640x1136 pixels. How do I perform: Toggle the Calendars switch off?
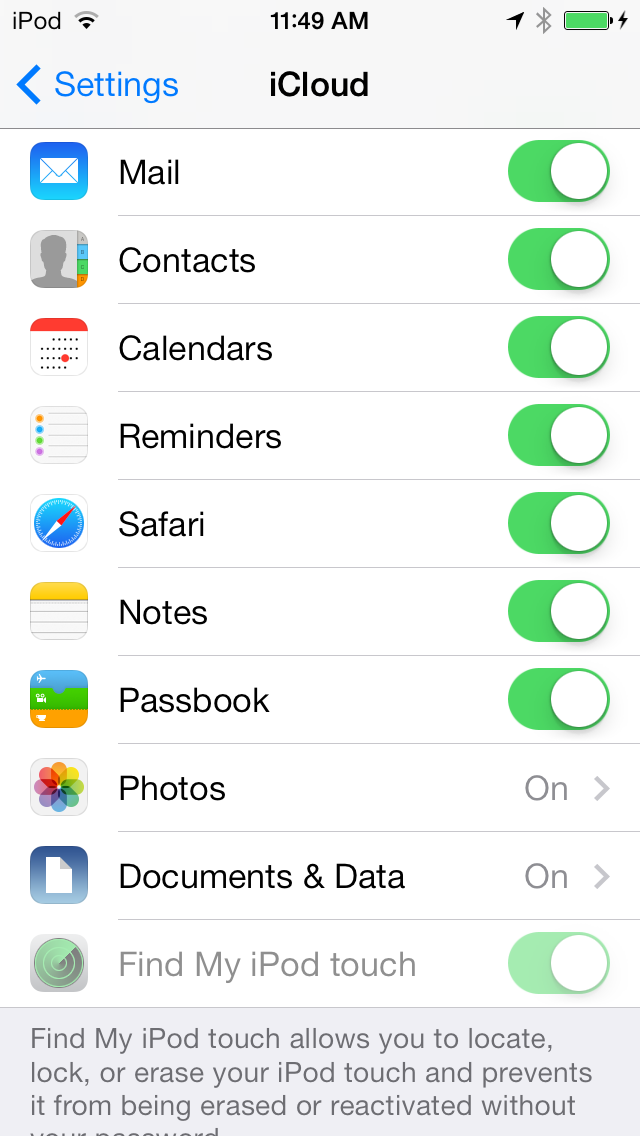coord(559,348)
